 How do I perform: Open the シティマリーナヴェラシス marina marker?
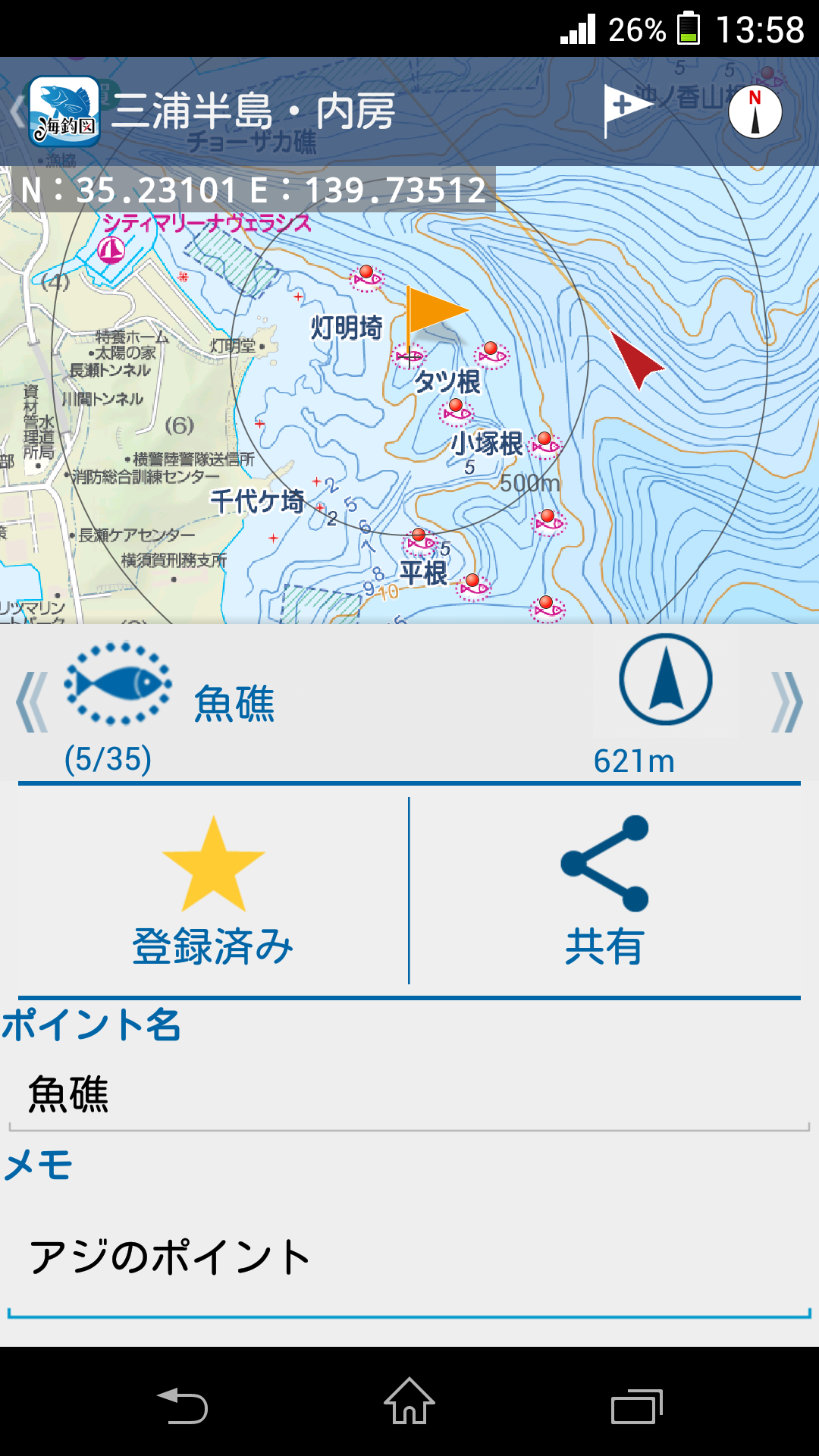coord(111,249)
